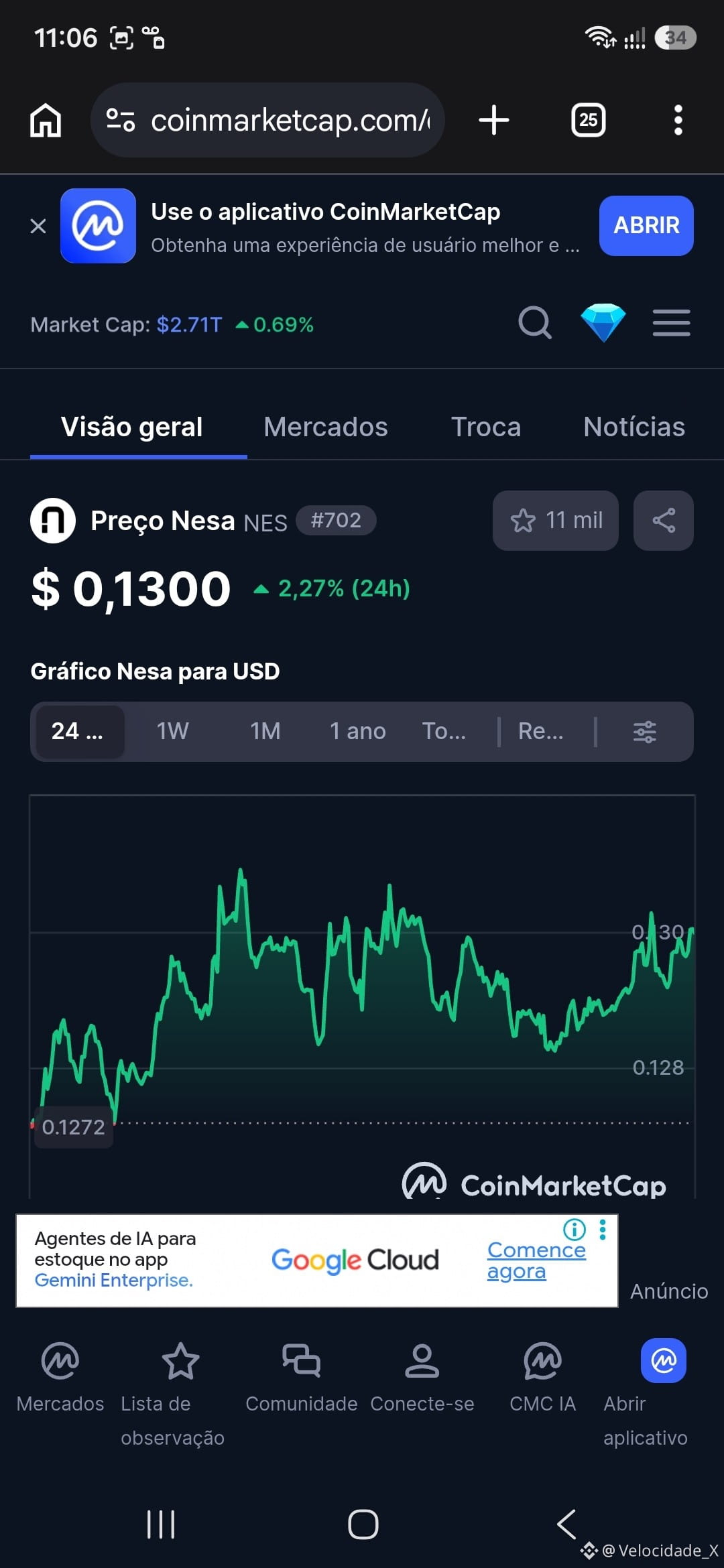Open the search magnifier icon
Viewport: 724px width, 1568px height.
pyautogui.click(x=535, y=324)
